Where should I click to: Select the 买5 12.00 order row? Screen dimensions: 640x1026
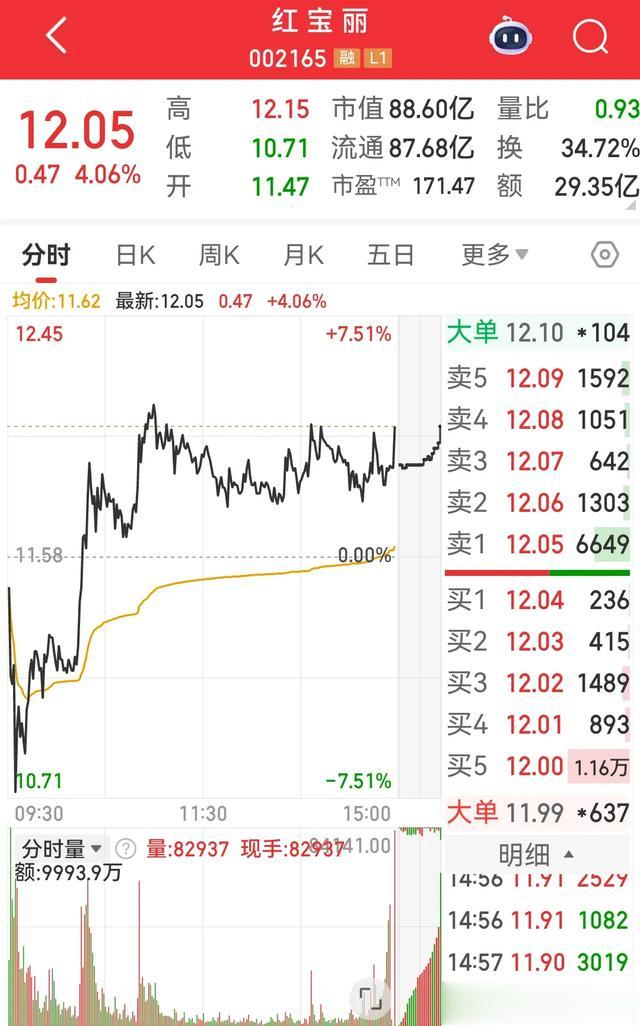538,766
